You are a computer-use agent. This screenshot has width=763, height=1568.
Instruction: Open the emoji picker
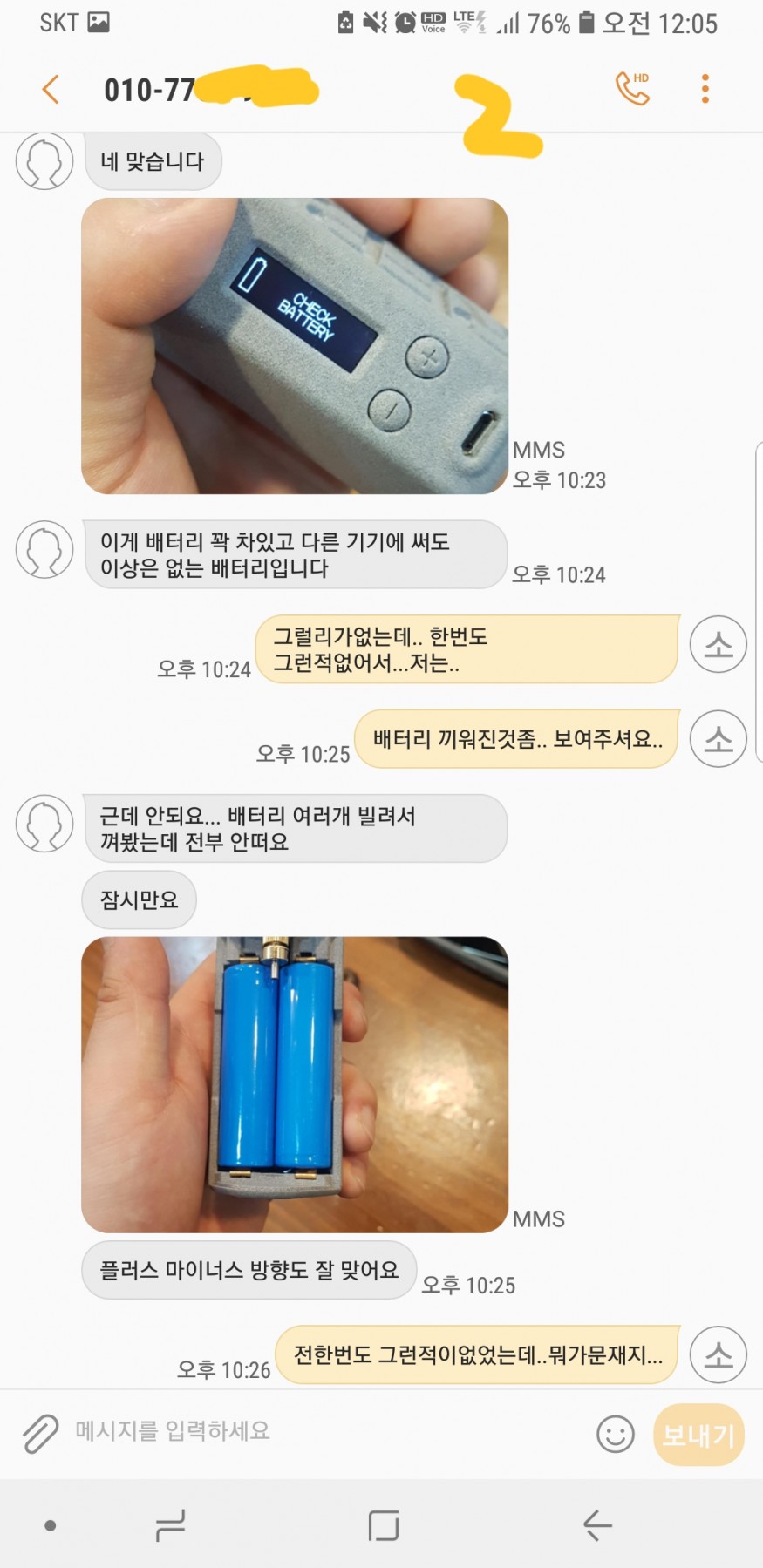point(615,1434)
